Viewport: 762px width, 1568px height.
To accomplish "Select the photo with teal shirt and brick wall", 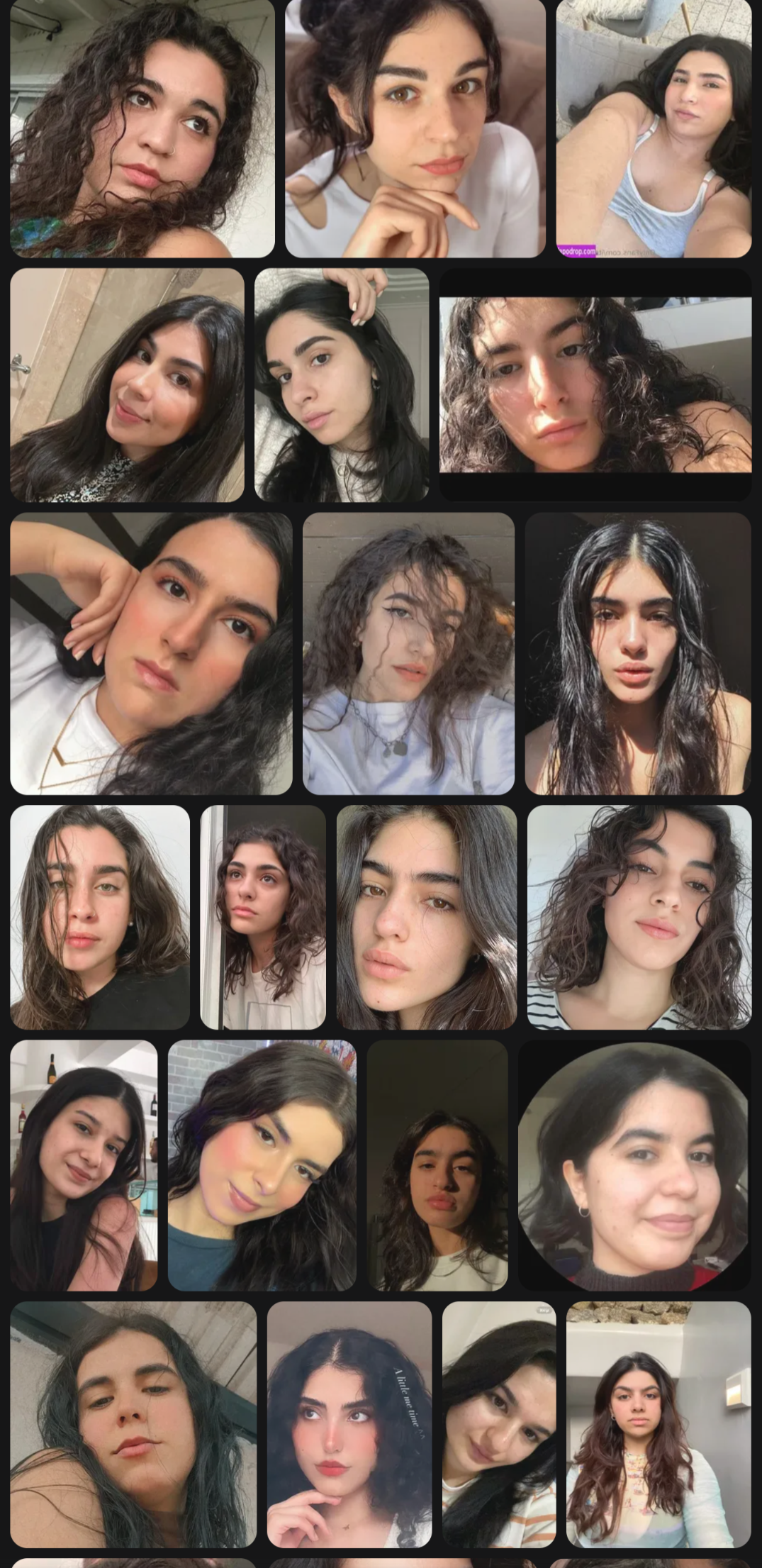I will click(261, 1164).
